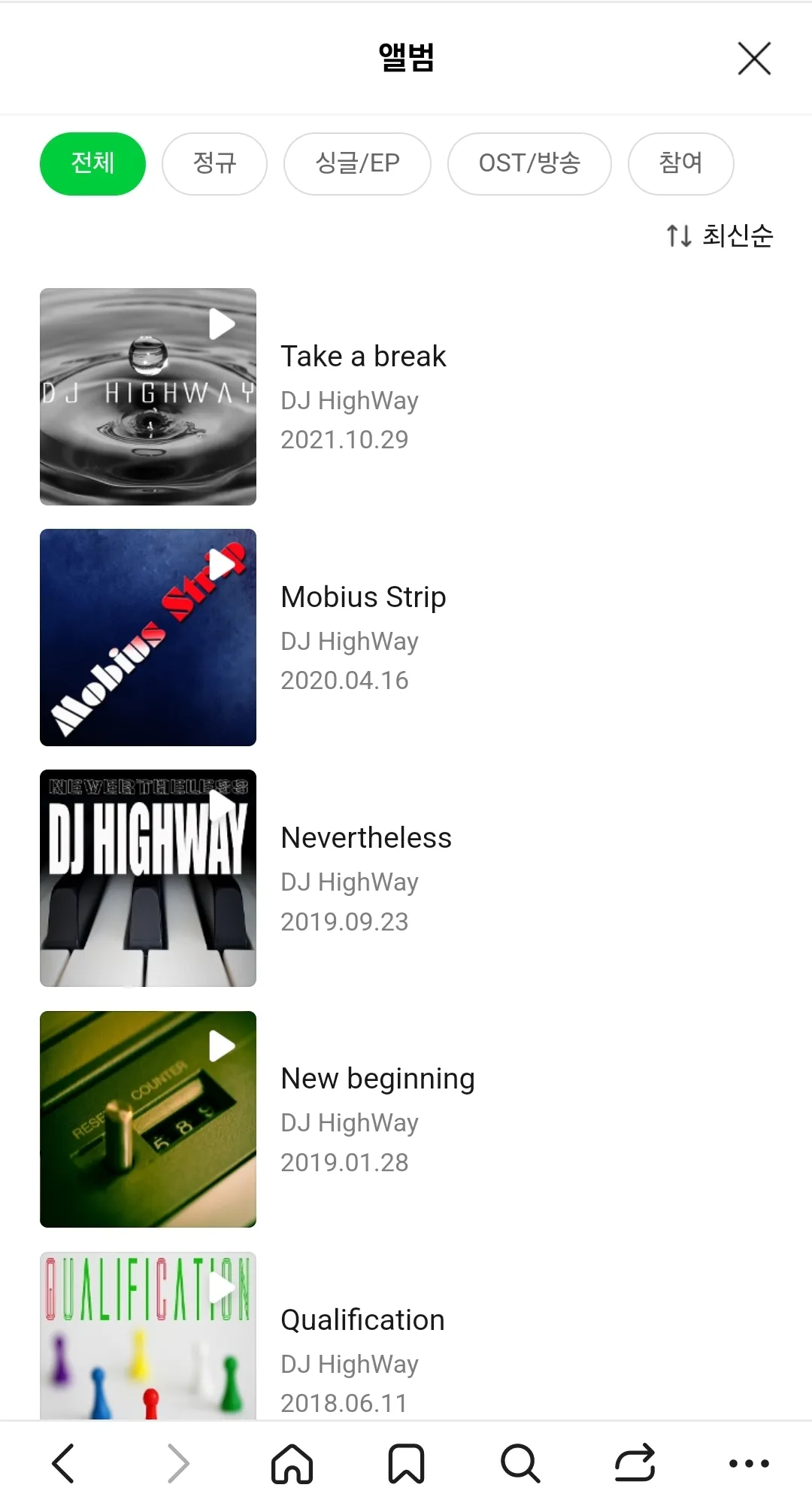Filter by 싱글/EP albums
This screenshot has height=1506, width=812.
point(357,163)
